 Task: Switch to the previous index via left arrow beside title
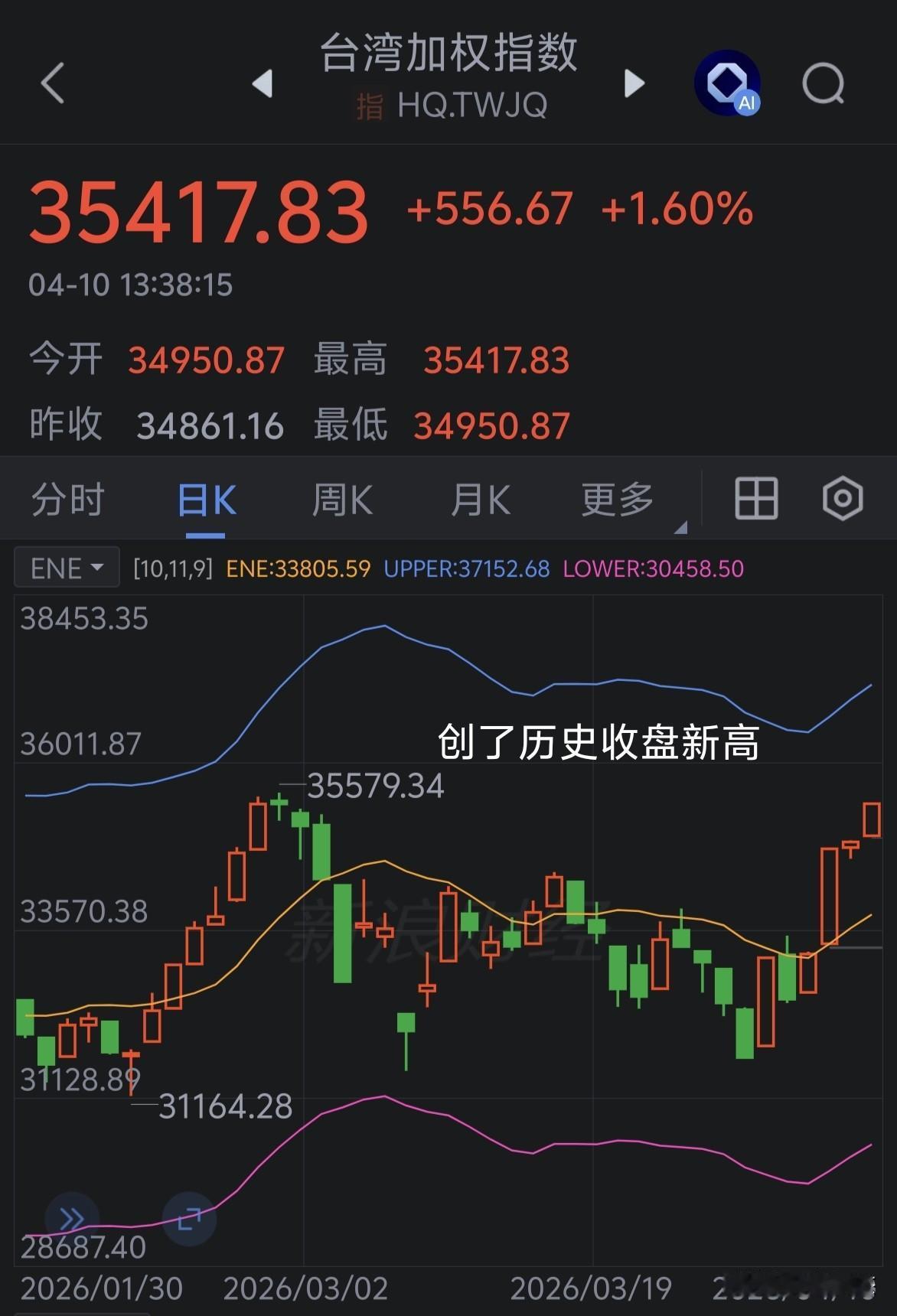(262, 84)
